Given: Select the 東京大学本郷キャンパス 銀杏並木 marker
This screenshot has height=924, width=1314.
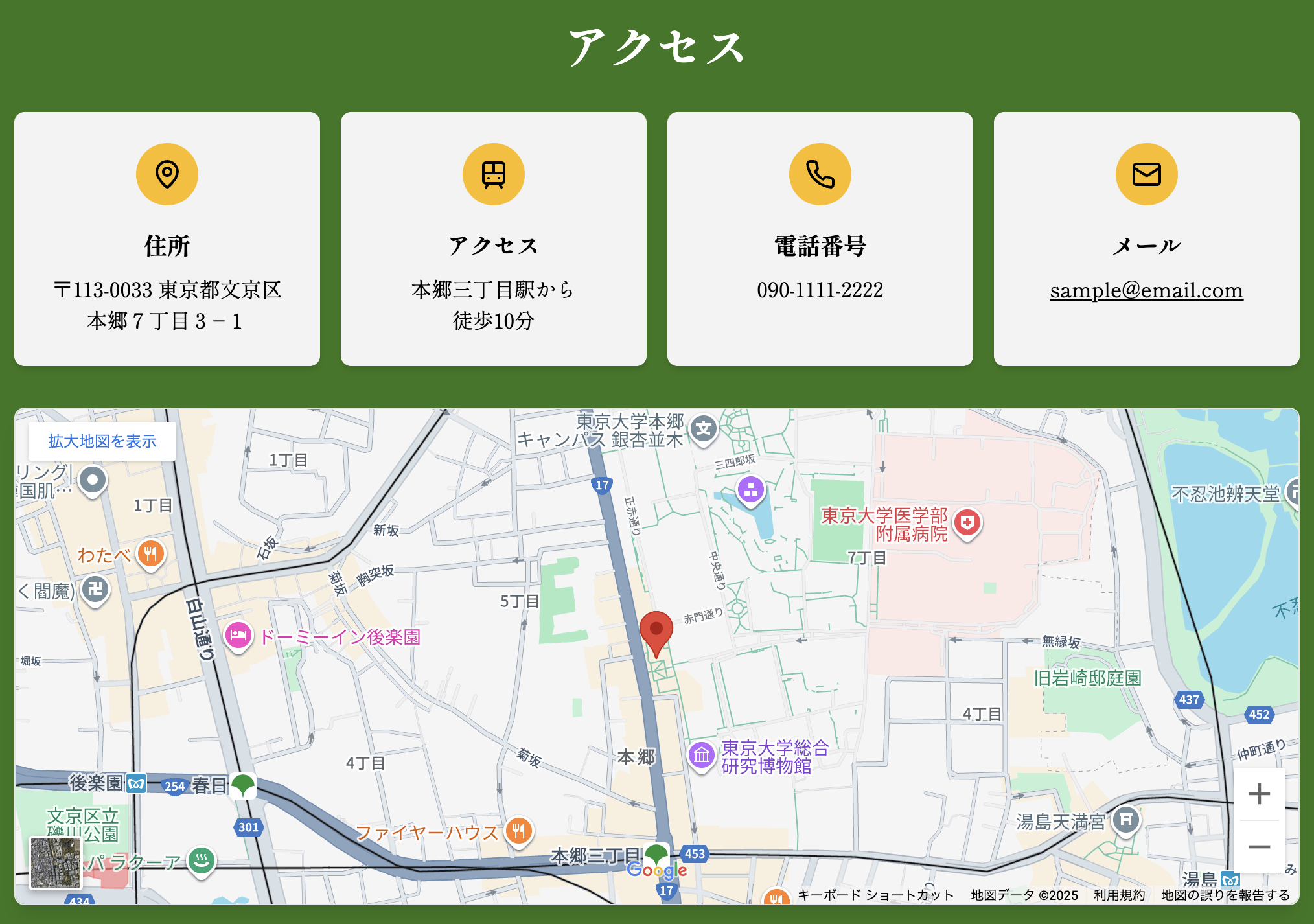Looking at the screenshot, I should [x=704, y=429].
